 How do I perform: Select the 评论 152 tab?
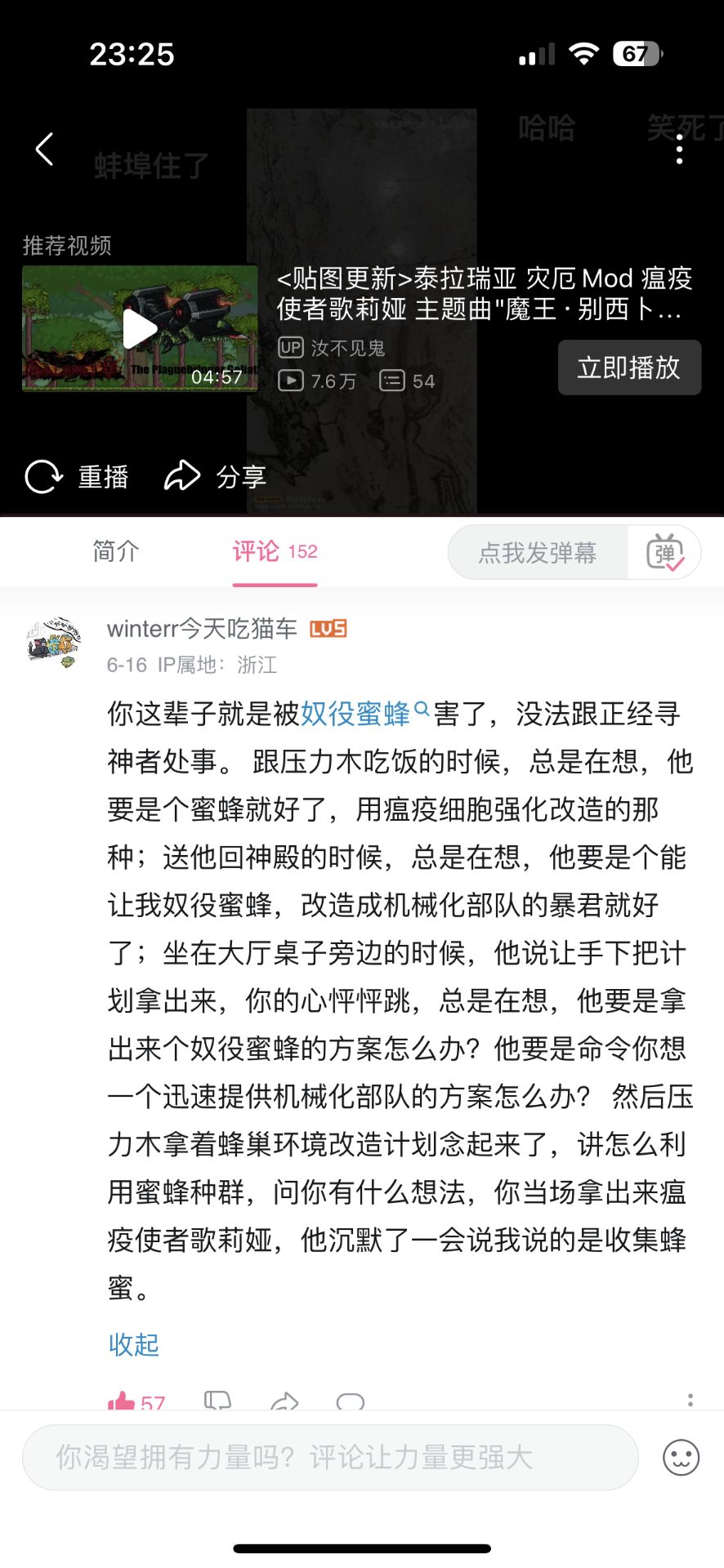tap(275, 552)
